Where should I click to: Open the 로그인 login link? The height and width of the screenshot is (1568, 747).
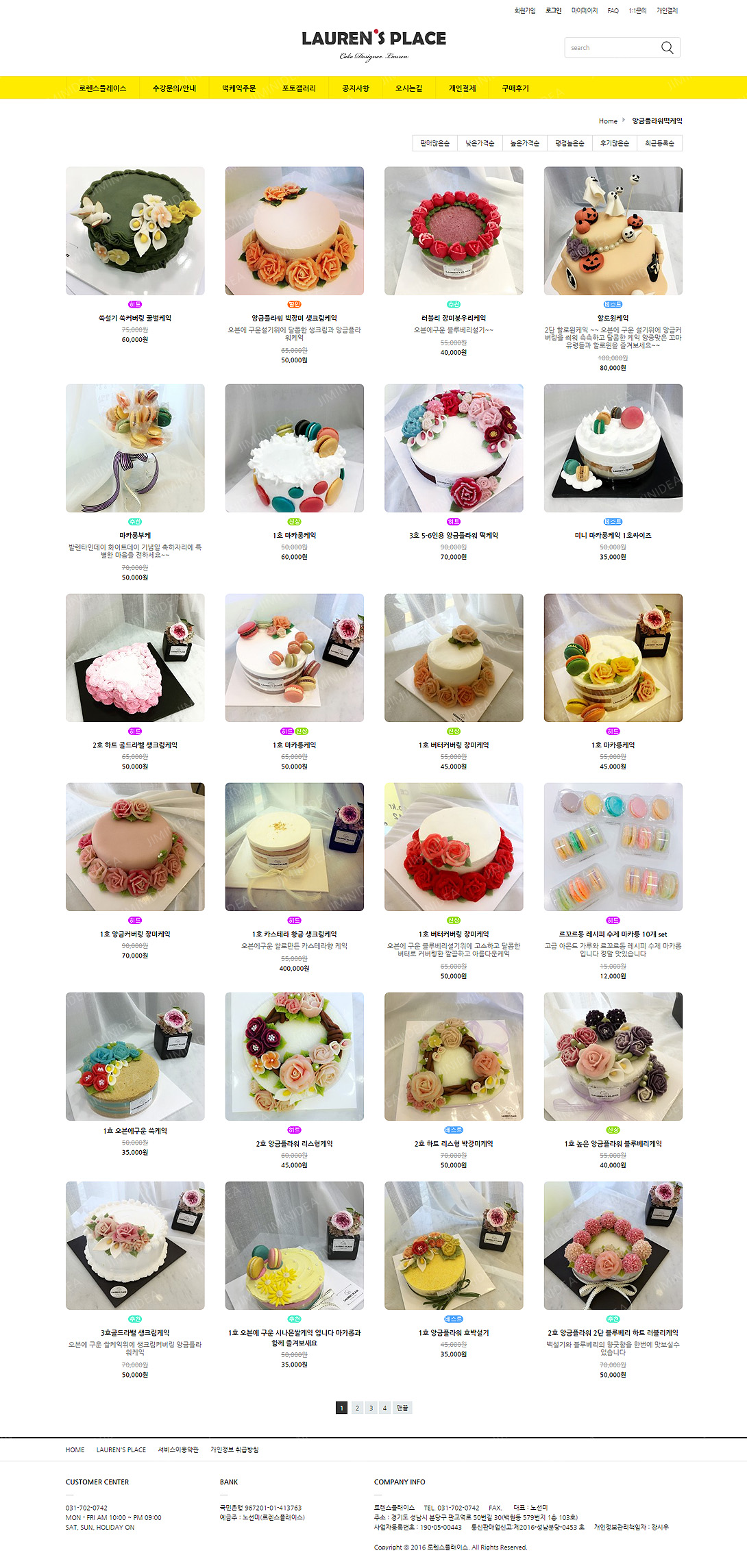(x=553, y=10)
